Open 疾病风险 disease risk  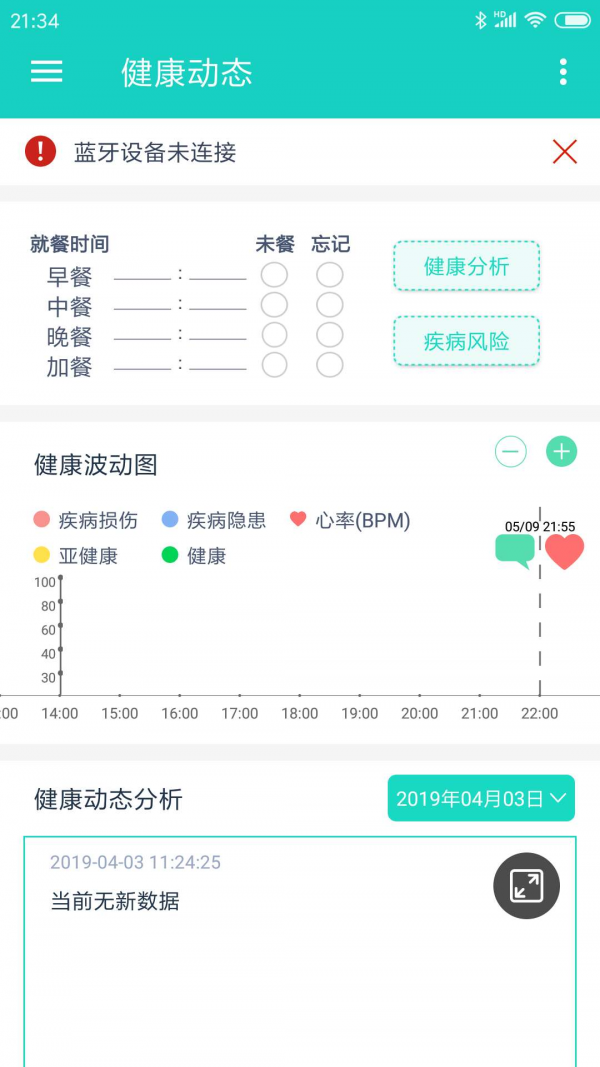click(x=466, y=341)
